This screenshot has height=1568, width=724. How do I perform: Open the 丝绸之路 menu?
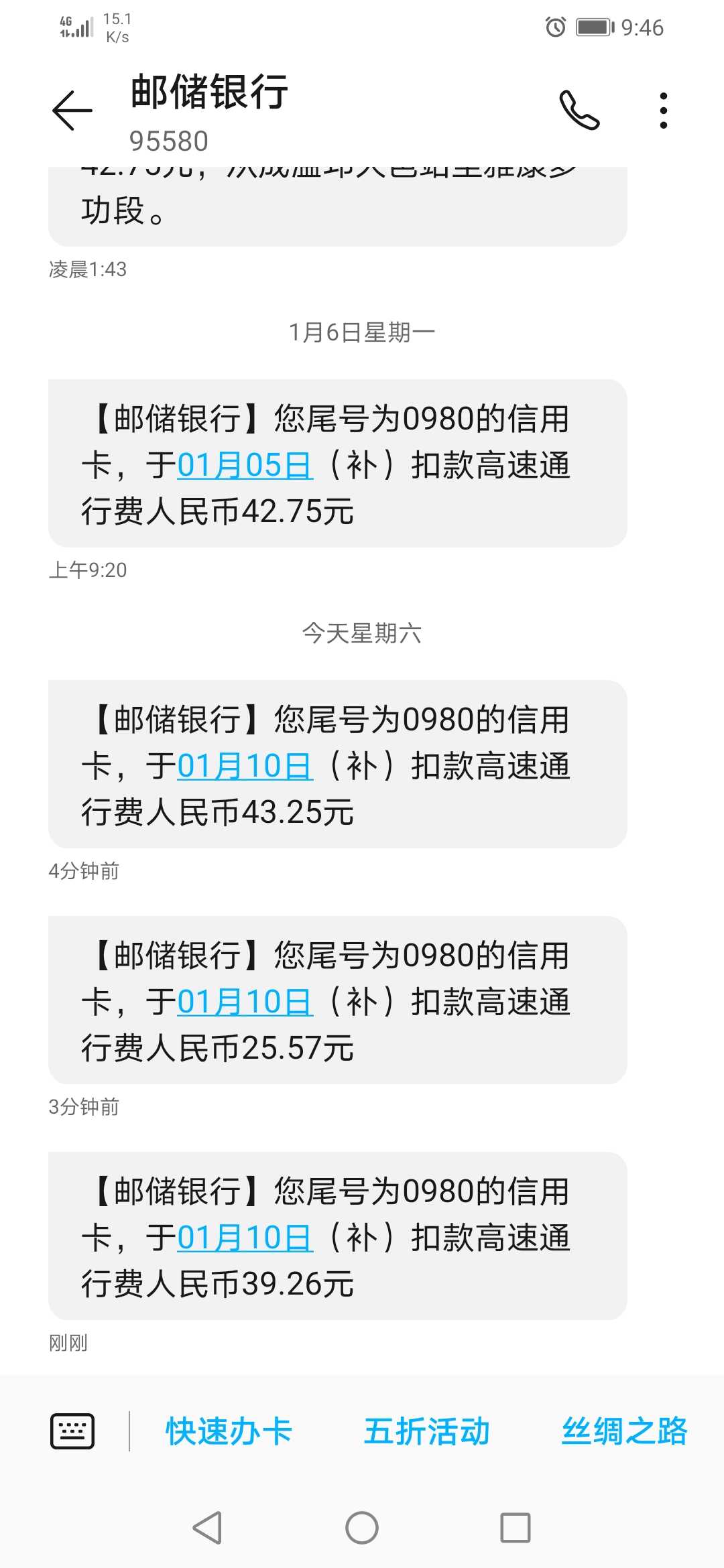tap(624, 1431)
